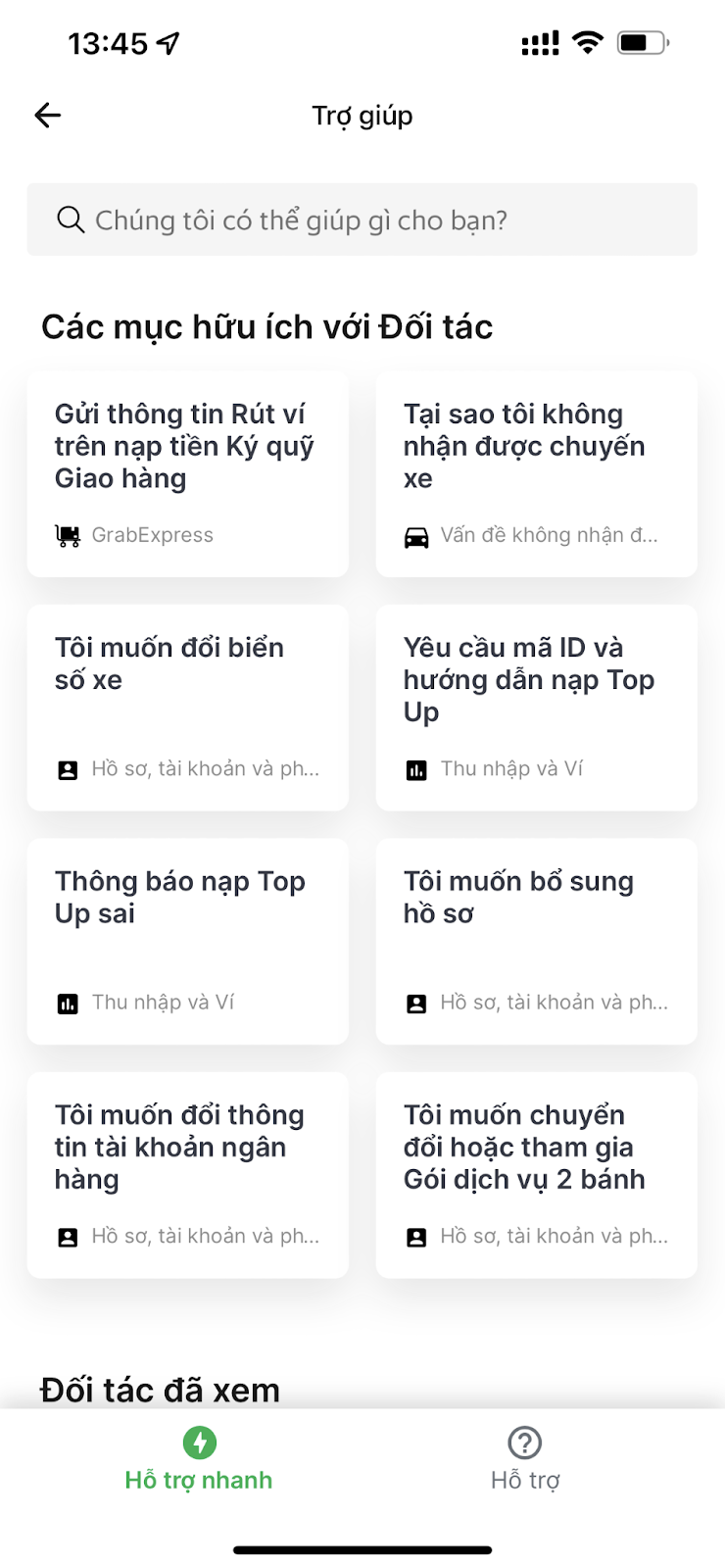Select the Gói dịch vụ 2 bánh card
Viewport: 725px width, 1568px height.
click(x=537, y=1175)
